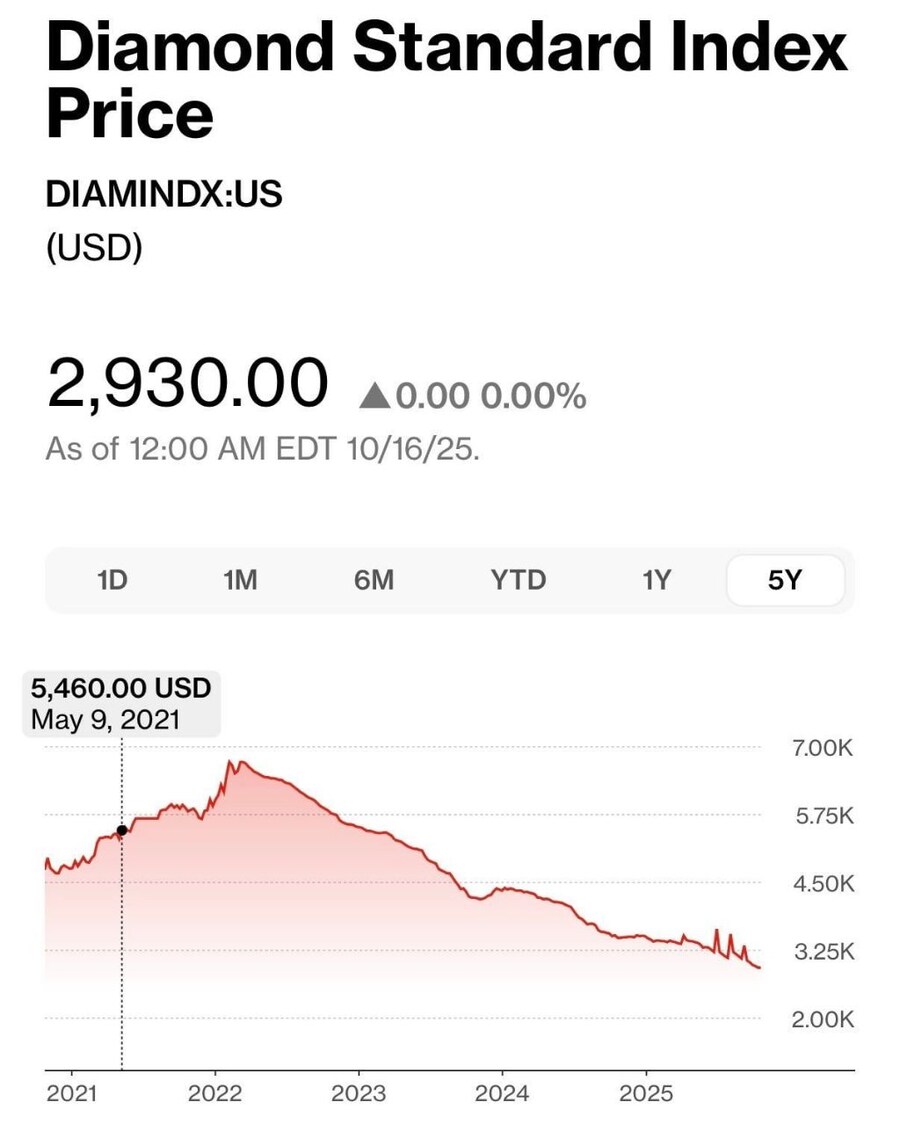Click the active 5Y range button

tap(785, 580)
